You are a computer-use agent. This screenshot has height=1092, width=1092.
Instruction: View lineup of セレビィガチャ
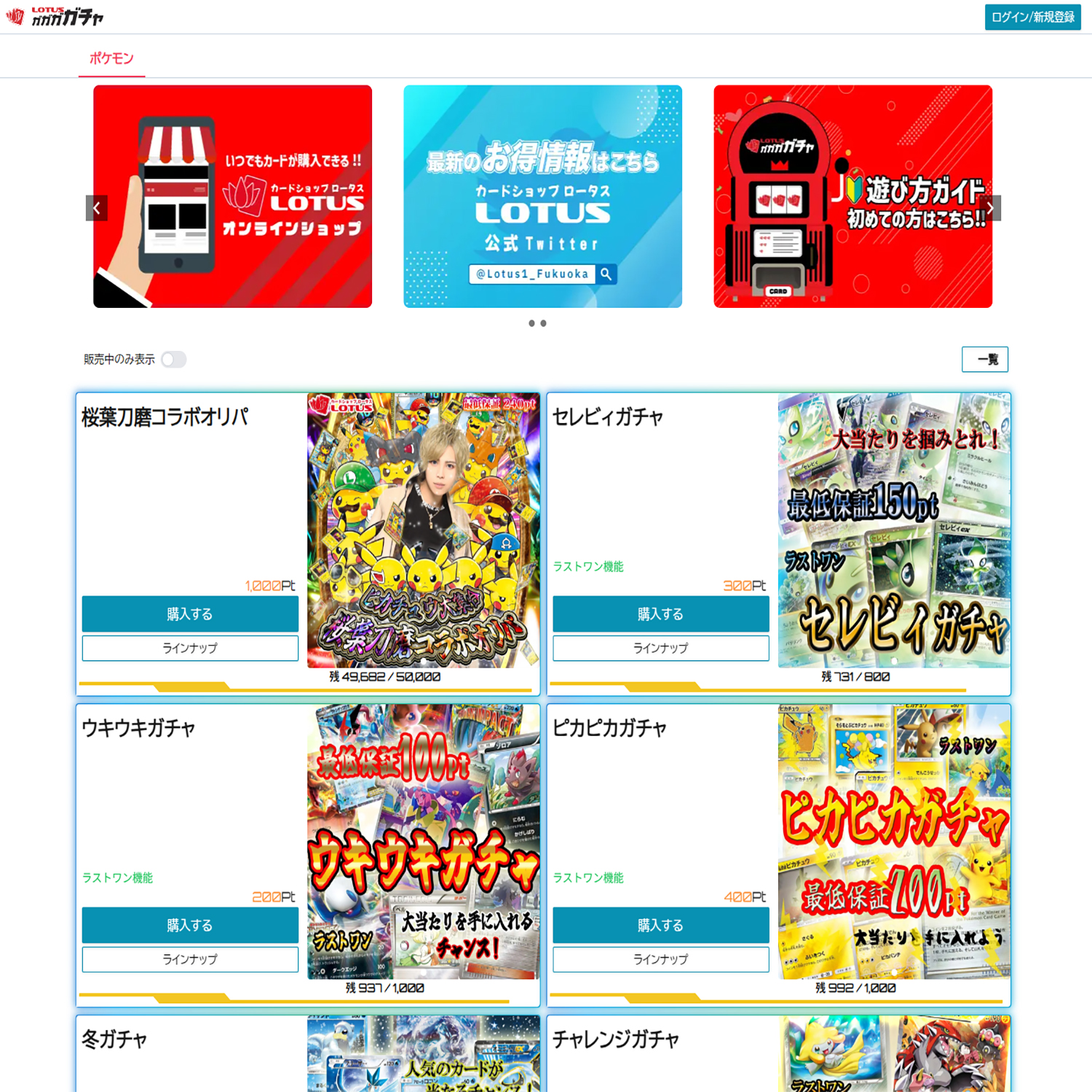660,648
